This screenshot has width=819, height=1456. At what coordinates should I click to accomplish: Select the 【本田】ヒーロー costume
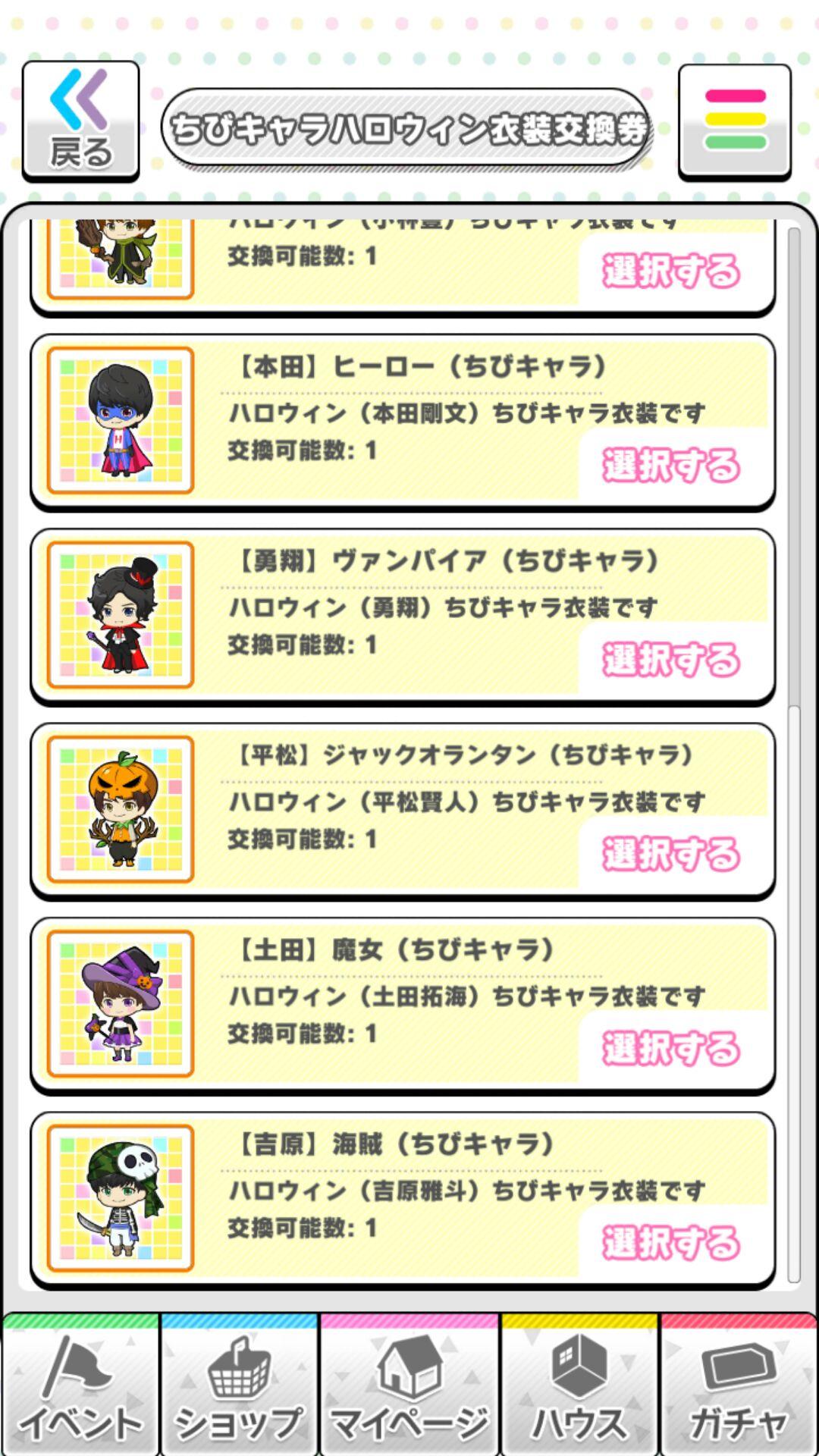(x=671, y=466)
